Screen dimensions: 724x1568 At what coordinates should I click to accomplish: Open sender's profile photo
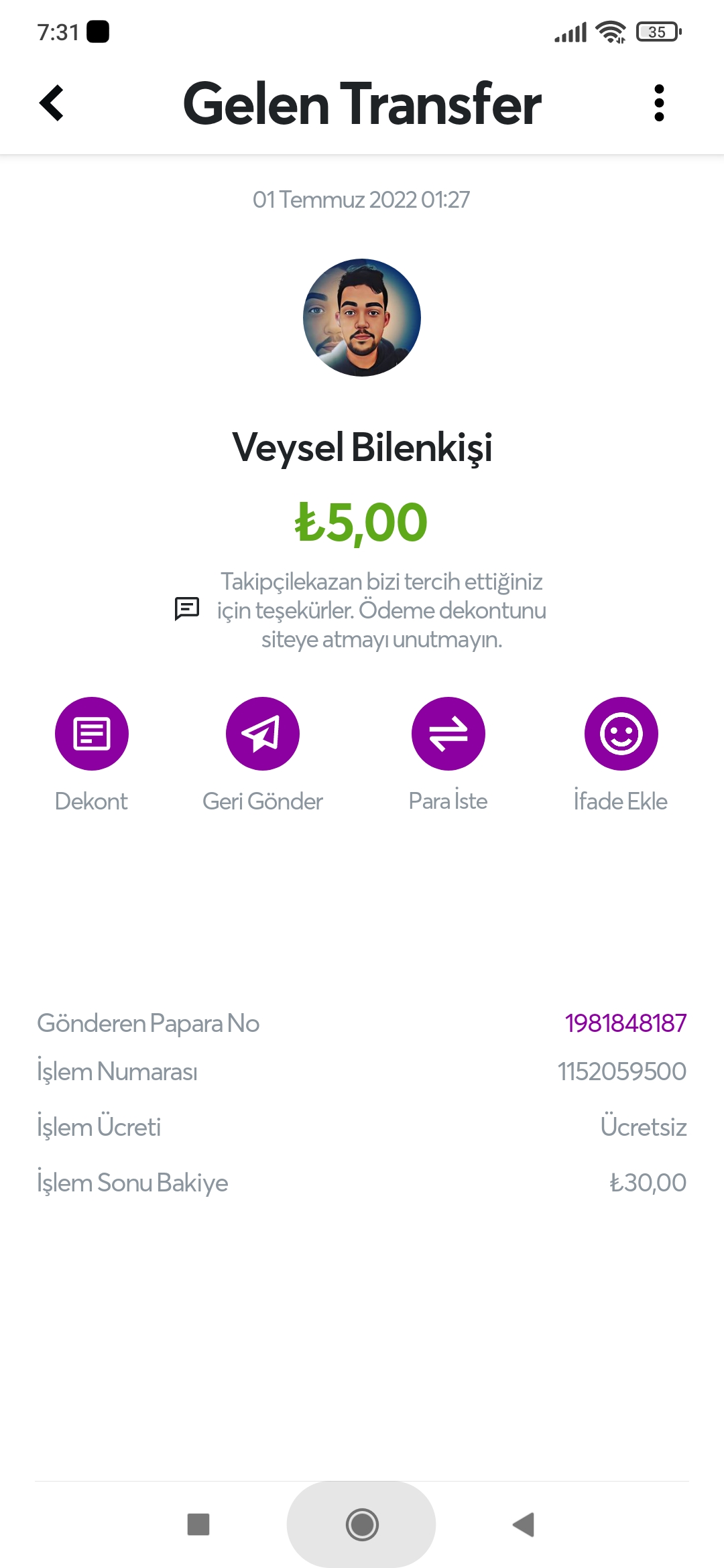pos(362,318)
